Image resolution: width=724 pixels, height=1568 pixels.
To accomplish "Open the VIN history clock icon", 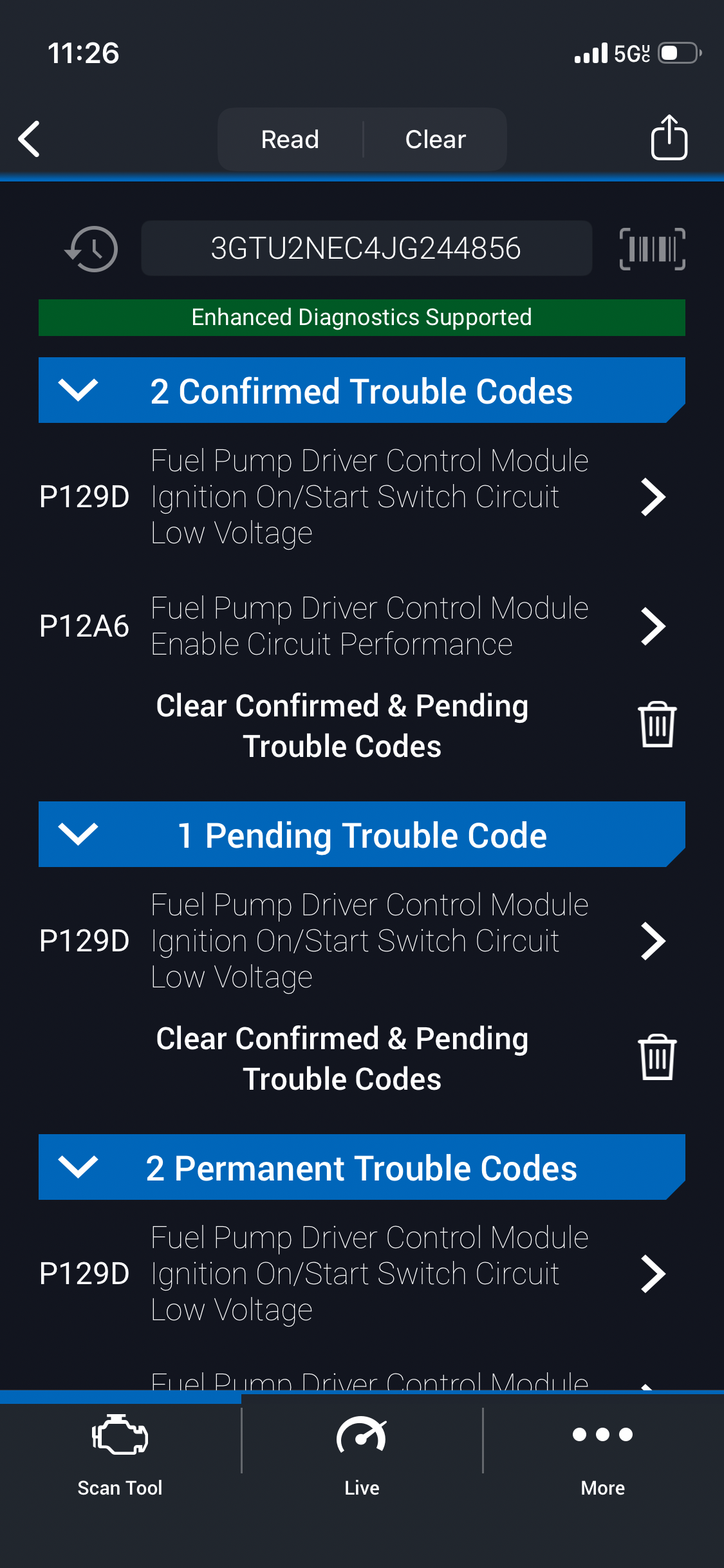I will point(92,249).
